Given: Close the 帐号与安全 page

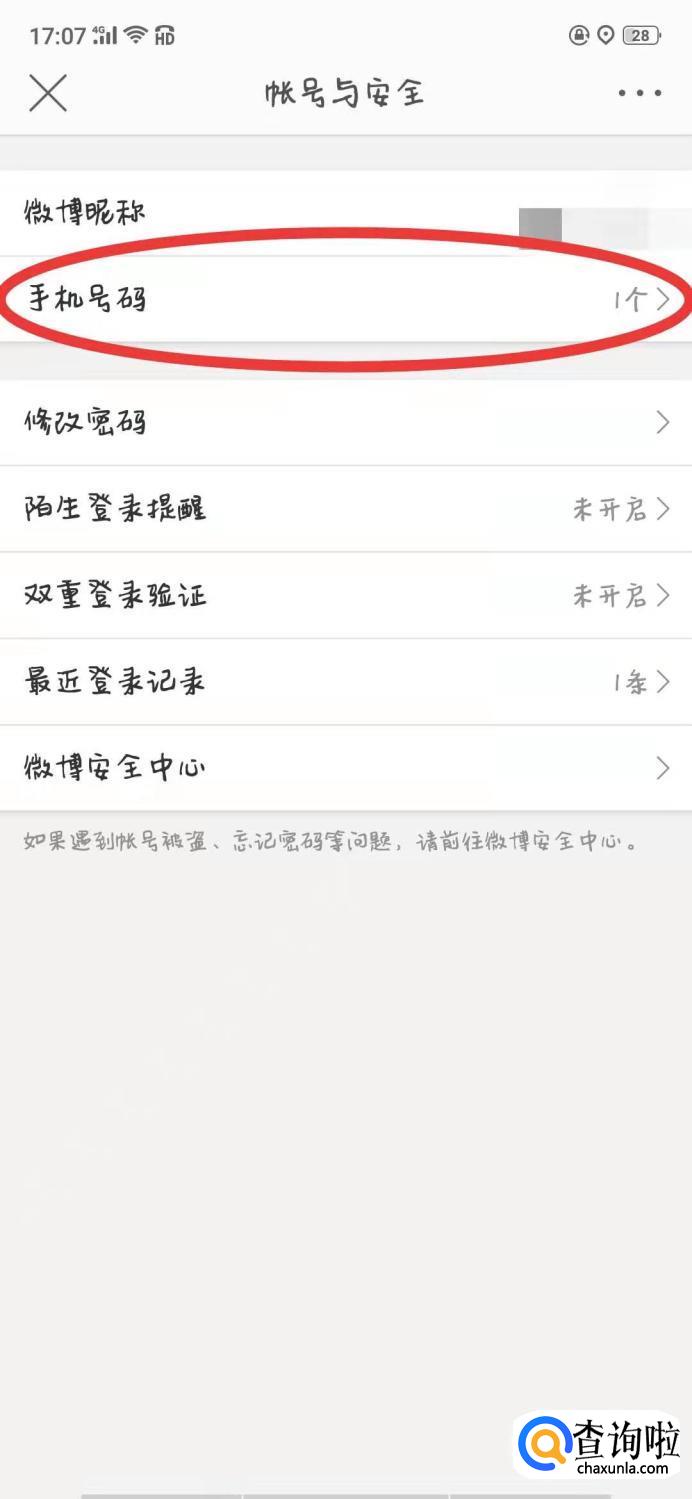Looking at the screenshot, I should click(47, 93).
